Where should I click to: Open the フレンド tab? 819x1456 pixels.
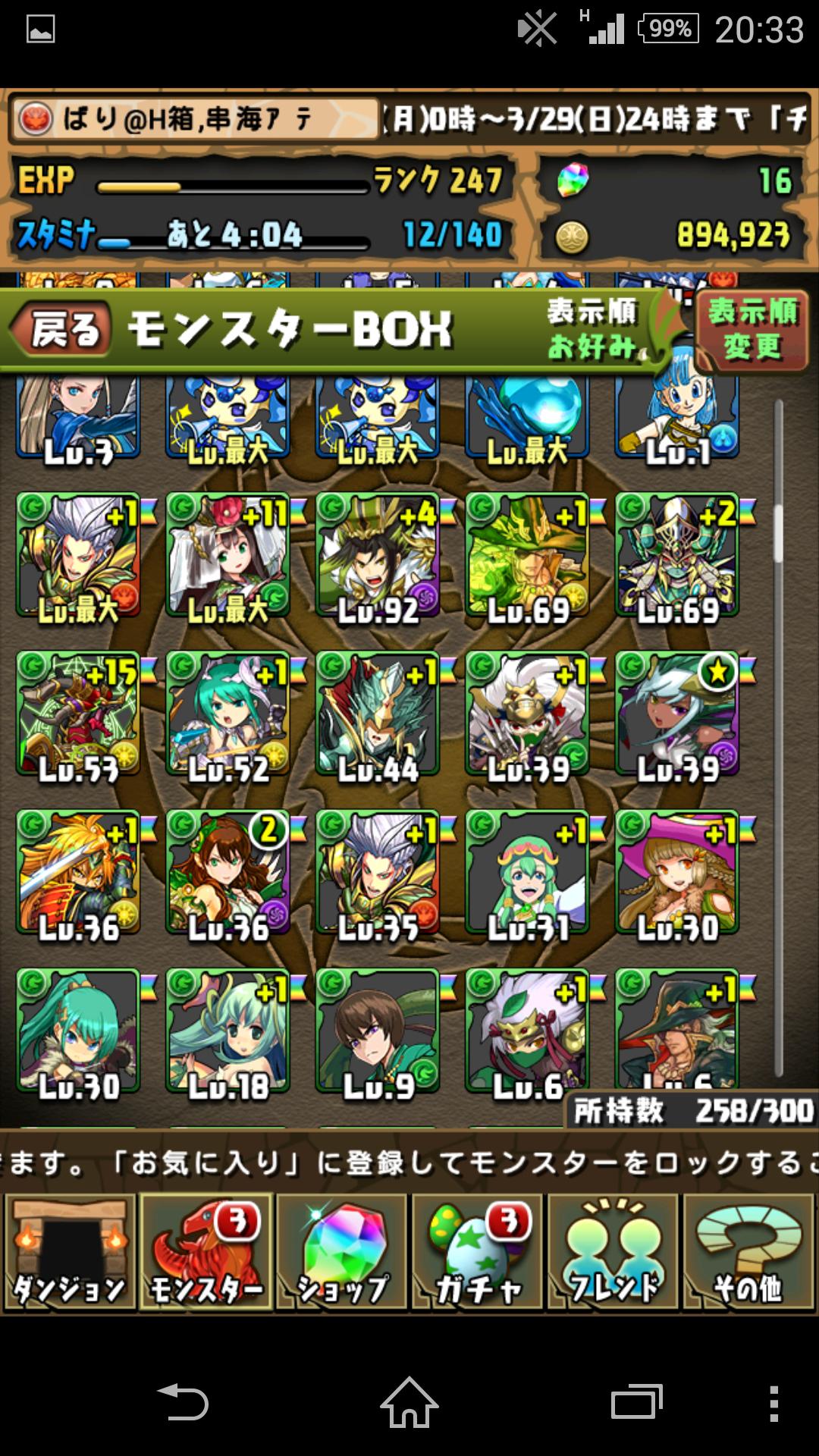613,1252
